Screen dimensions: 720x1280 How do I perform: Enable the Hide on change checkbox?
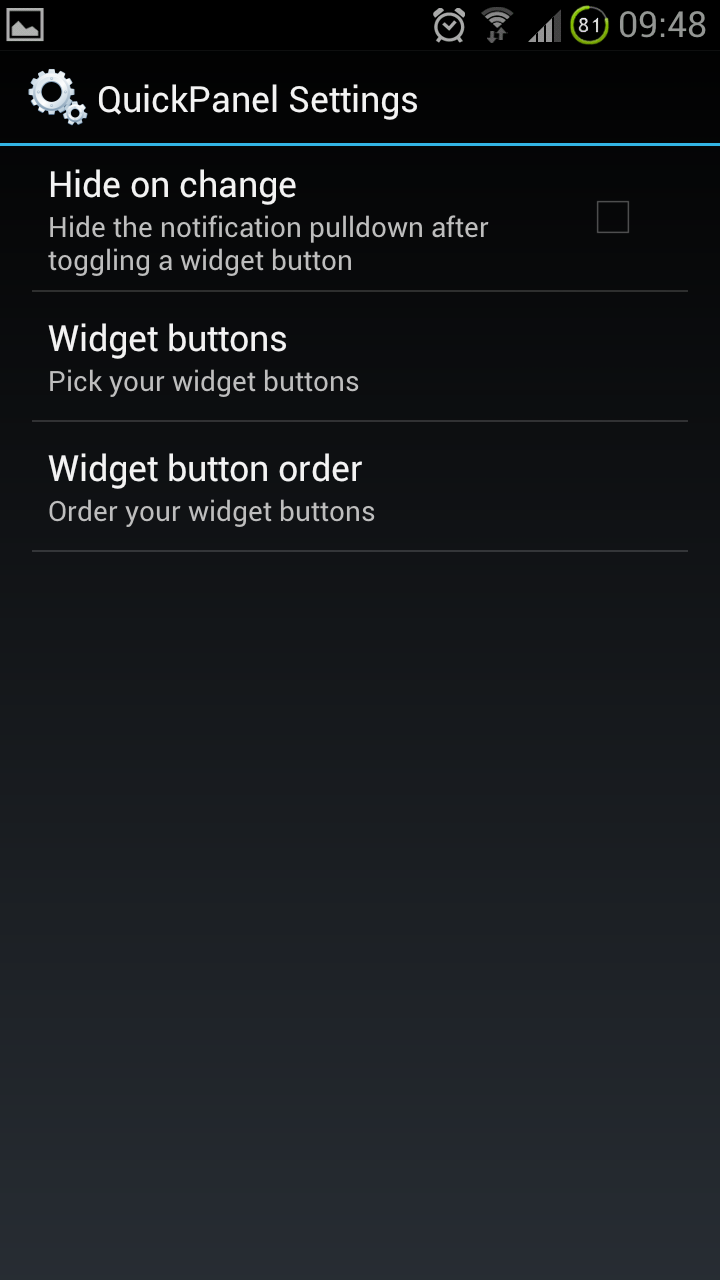point(612,217)
